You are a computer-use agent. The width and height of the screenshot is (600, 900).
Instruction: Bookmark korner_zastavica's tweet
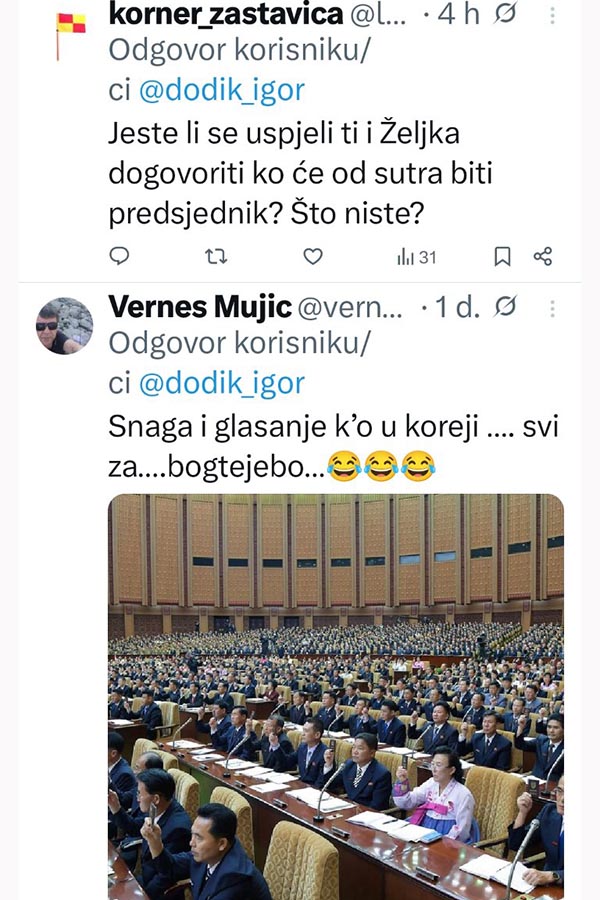[x=502, y=256]
